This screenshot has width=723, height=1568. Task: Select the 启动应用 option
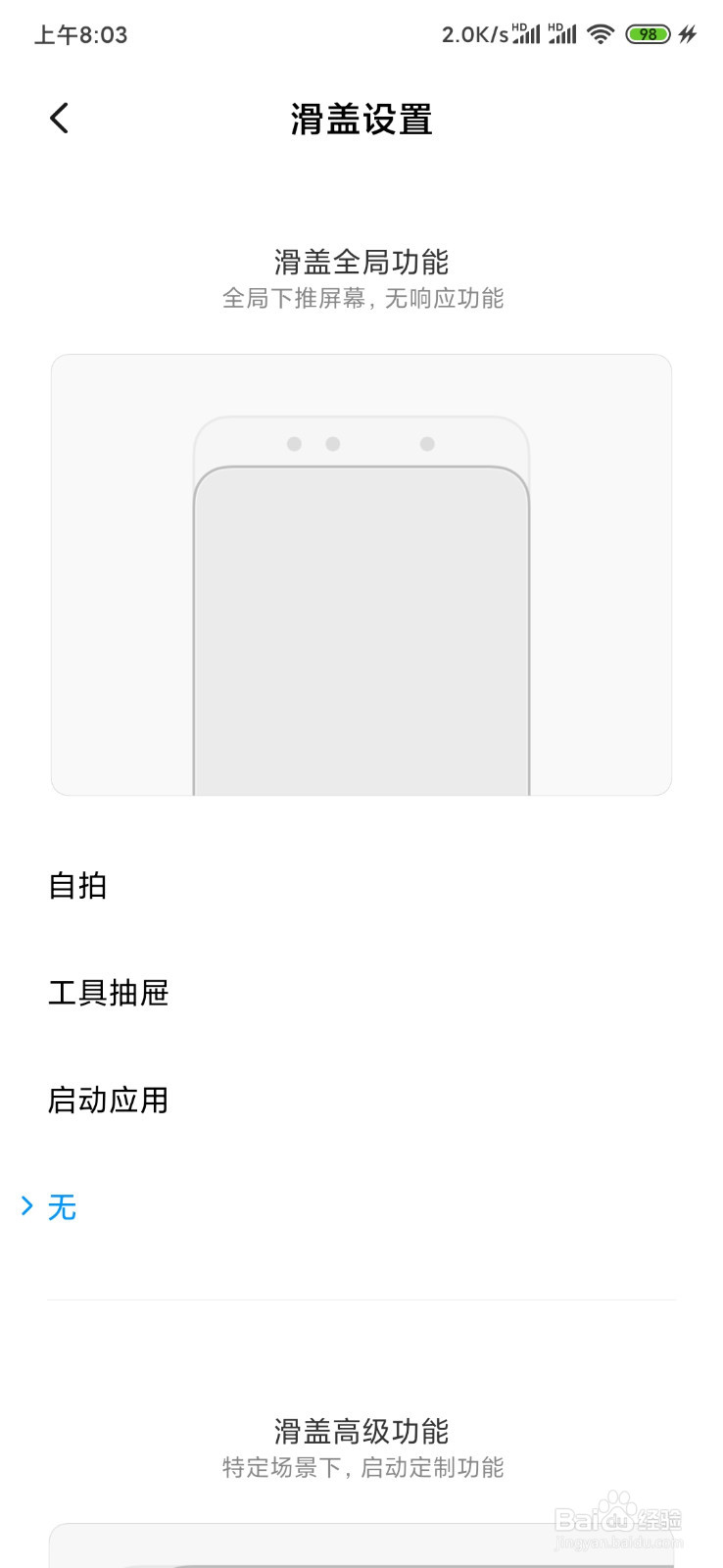[110, 1100]
